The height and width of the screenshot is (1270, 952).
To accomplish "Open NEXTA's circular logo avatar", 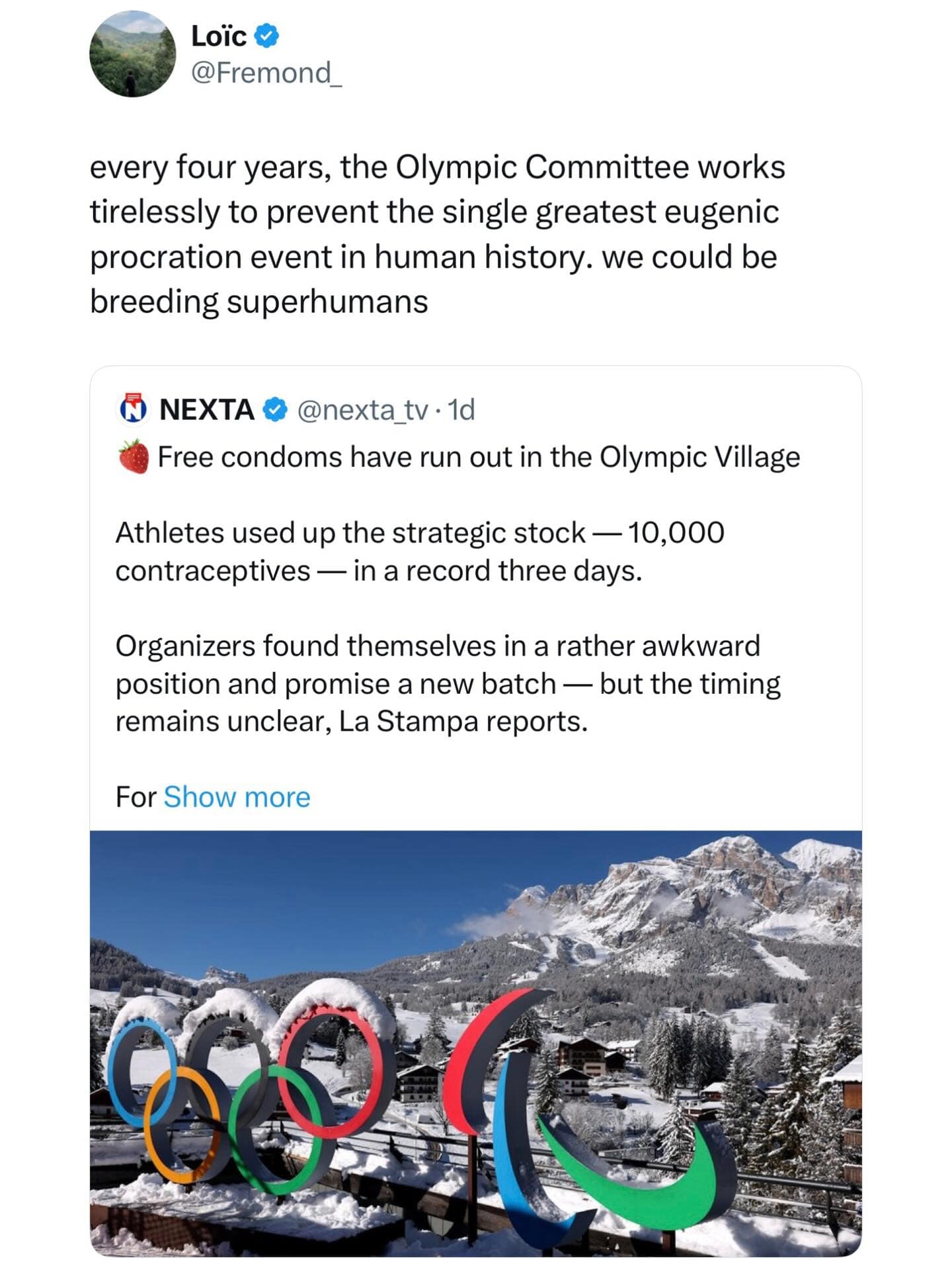I will click(x=134, y=411).
